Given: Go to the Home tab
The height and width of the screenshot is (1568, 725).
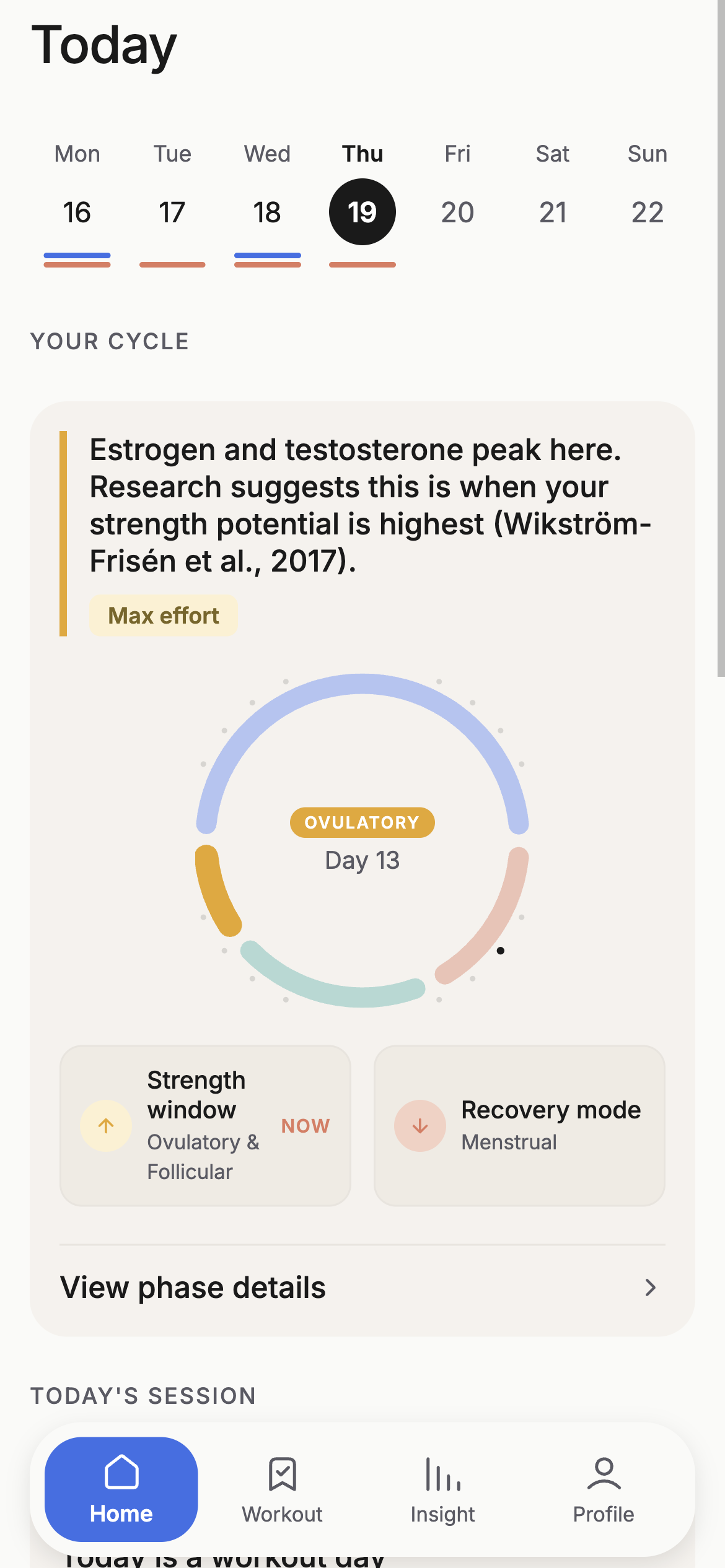Looking at the screenshot, I should tap(121, 1489).
